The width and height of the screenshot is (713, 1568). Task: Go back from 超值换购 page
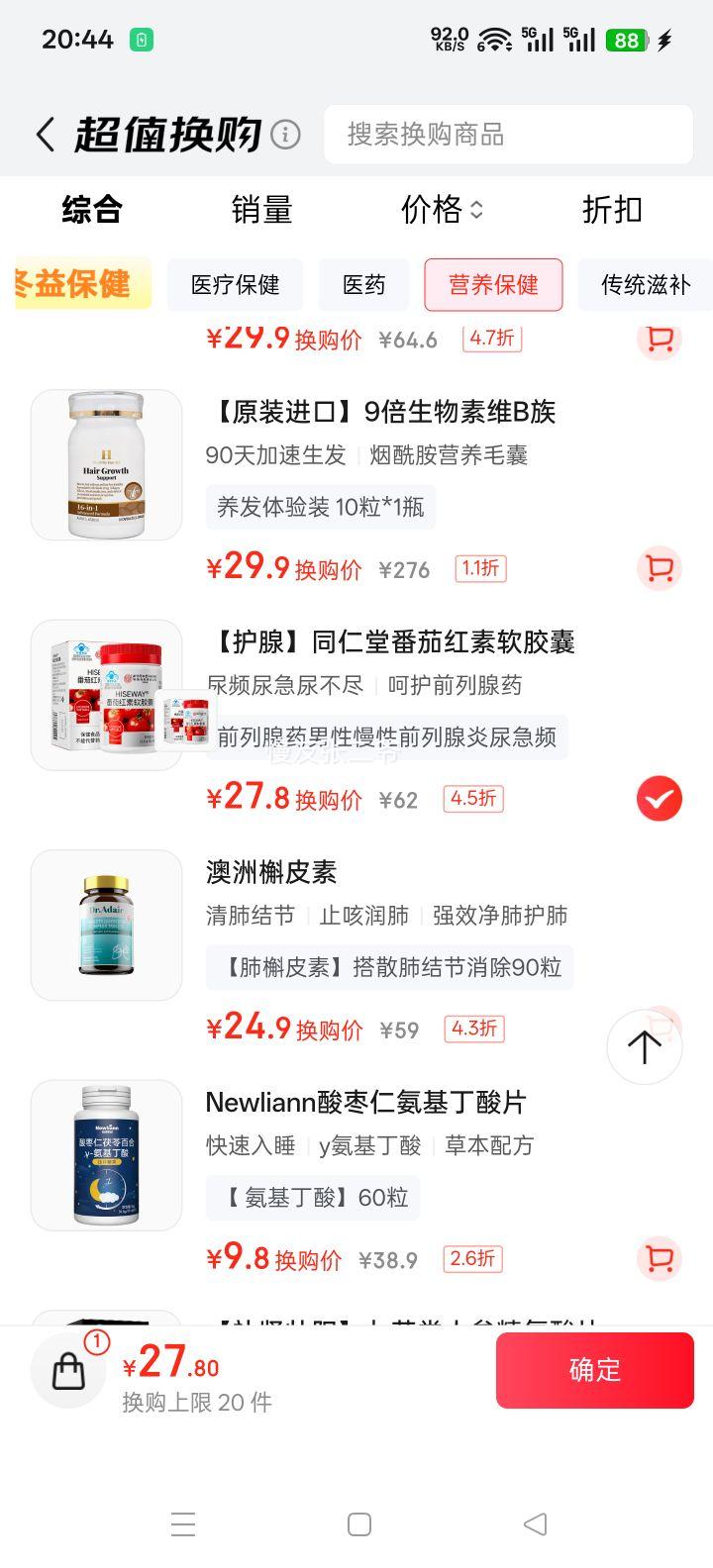click(46, 135)
